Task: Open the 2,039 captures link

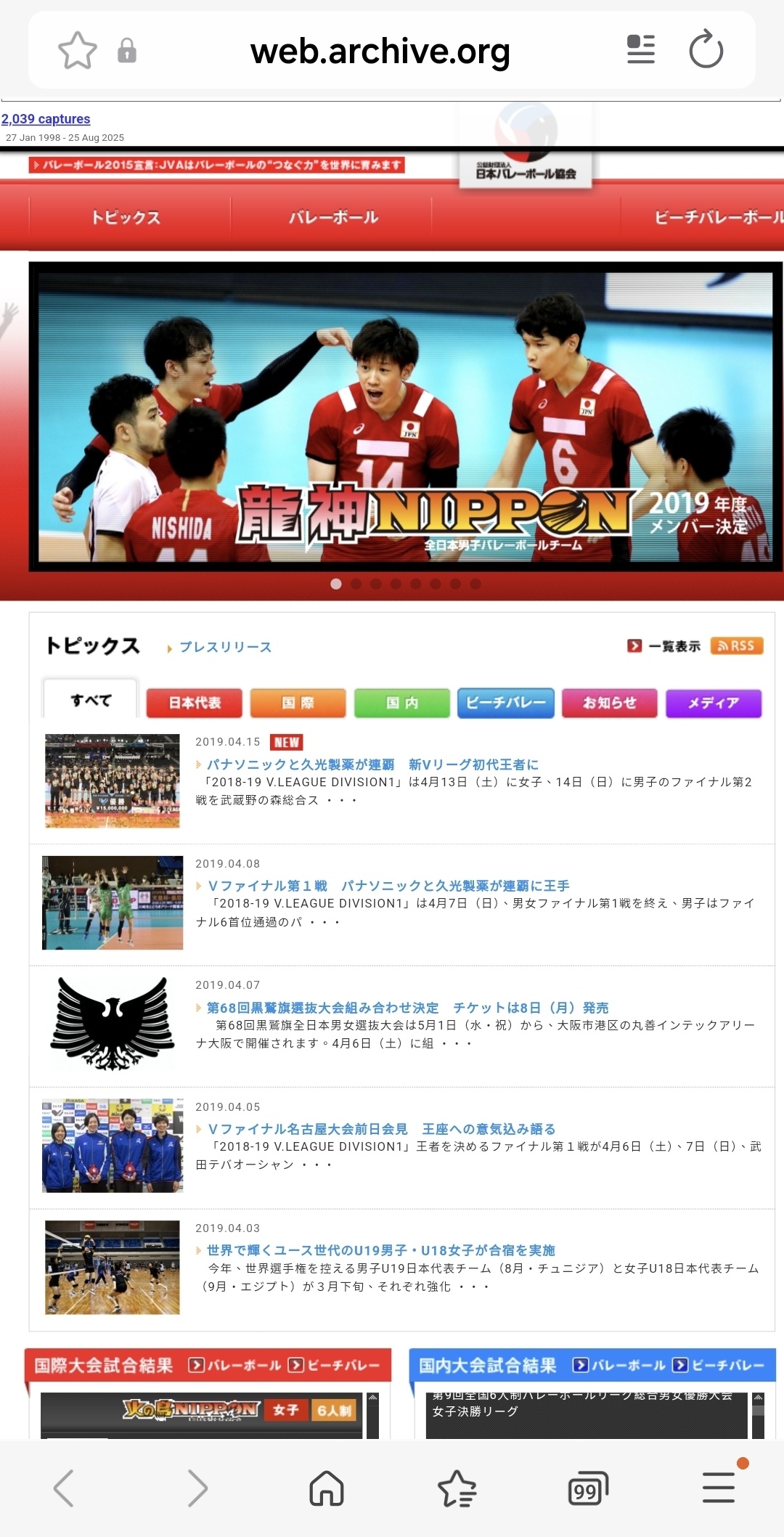Action: [x=46, y=119]
